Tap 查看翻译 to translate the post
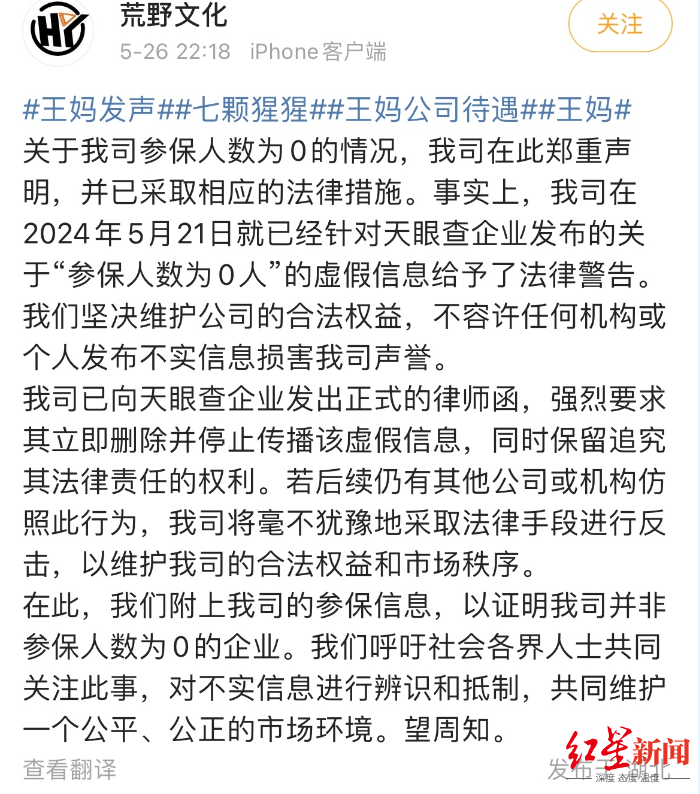The image size is (700, 794). click(x=70, y=768)
